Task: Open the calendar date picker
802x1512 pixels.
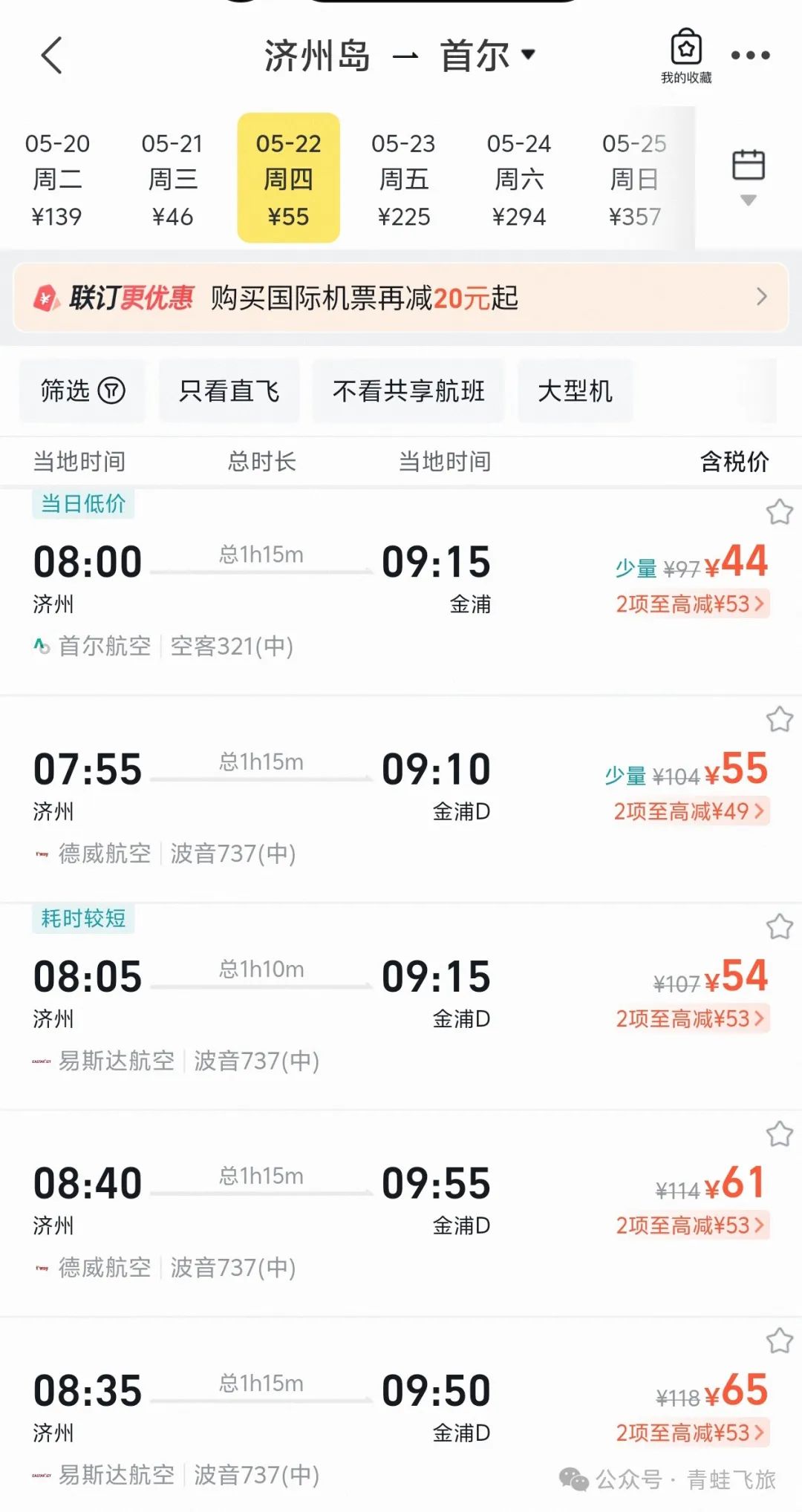Action: tap(749, 177)
